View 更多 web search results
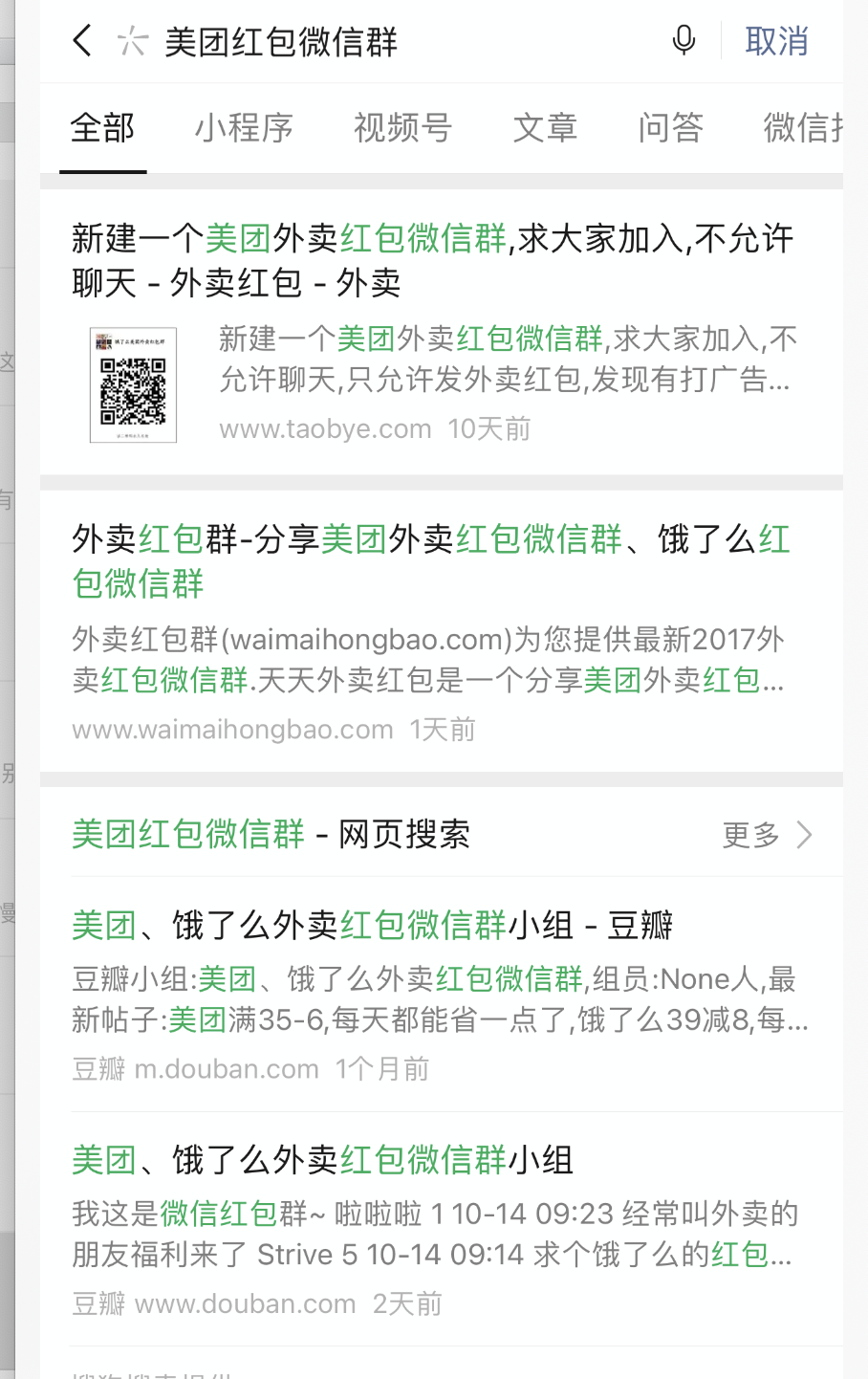The height and width of the screenshot is (1379, 868). point(767,835)
